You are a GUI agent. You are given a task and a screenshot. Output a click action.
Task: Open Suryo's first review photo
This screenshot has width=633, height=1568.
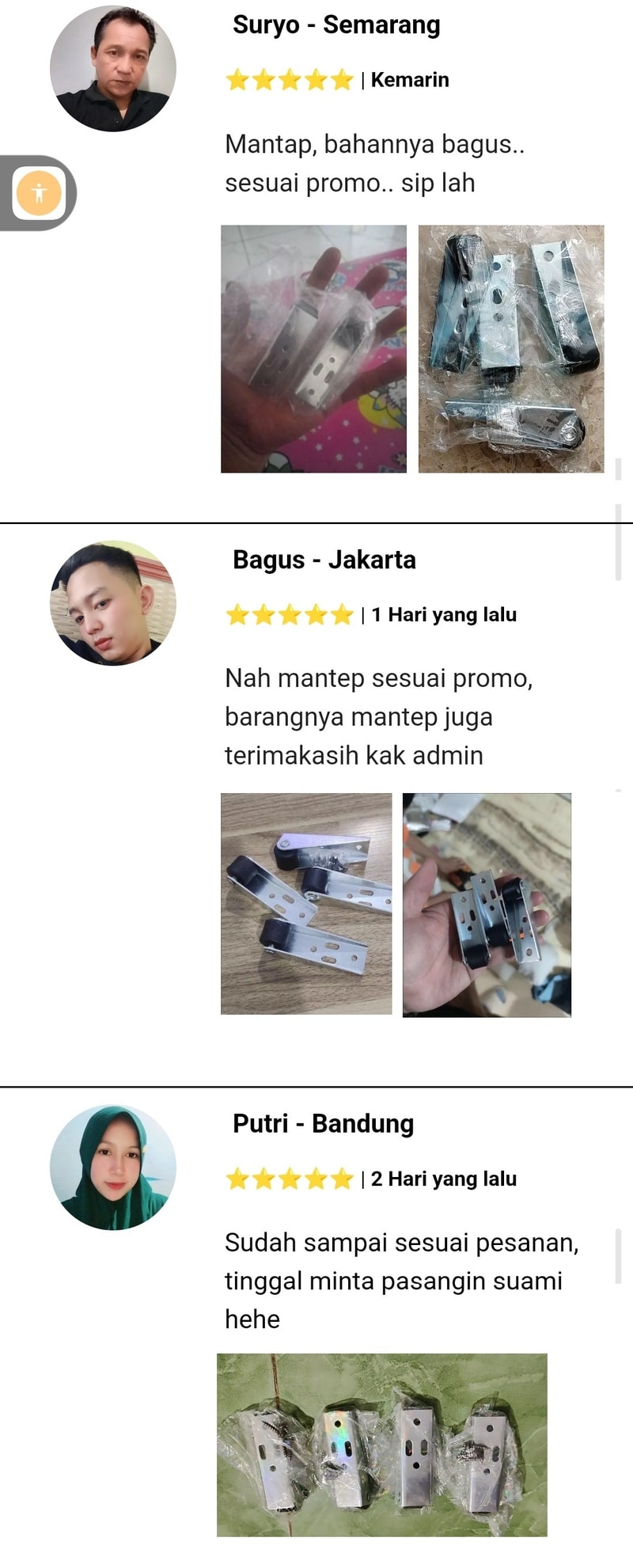313,349
